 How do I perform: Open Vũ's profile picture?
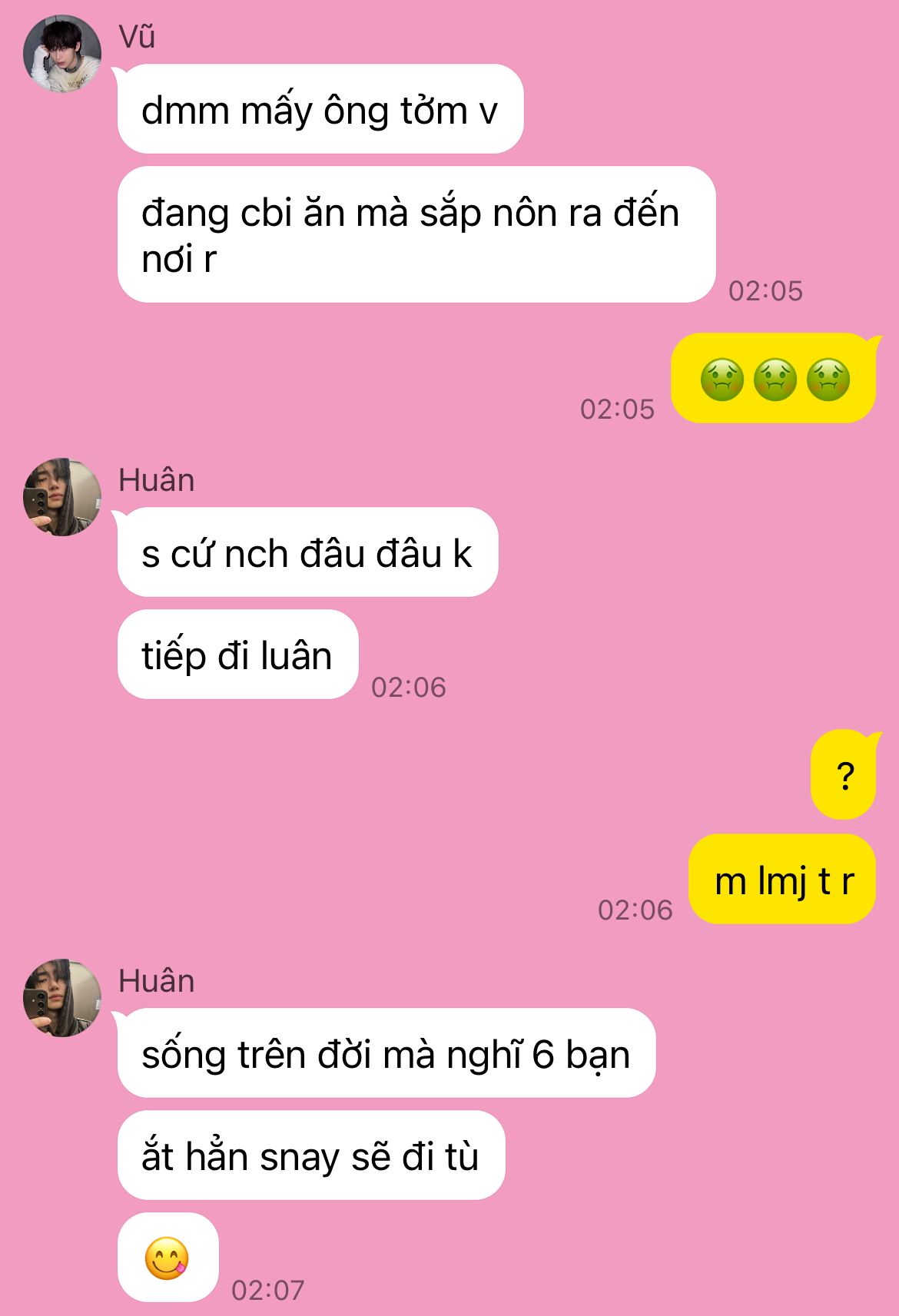pos(62,54)
